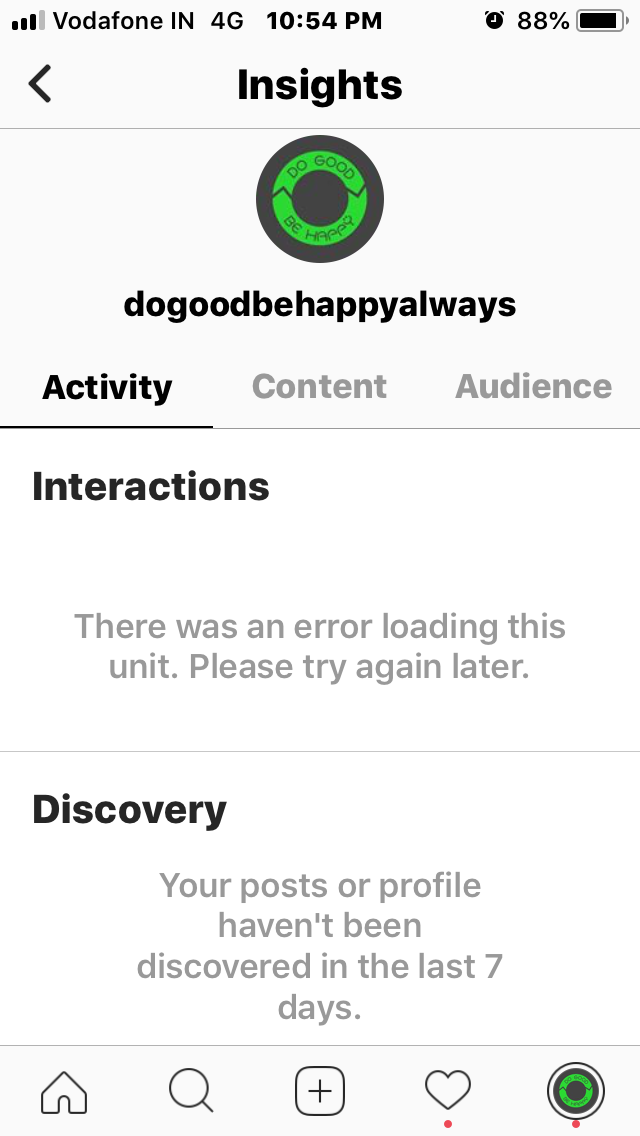The height and width of the screenshot is (1136, 640).
Task: Open the profile tab
Action: click(x=576, y=1091)
